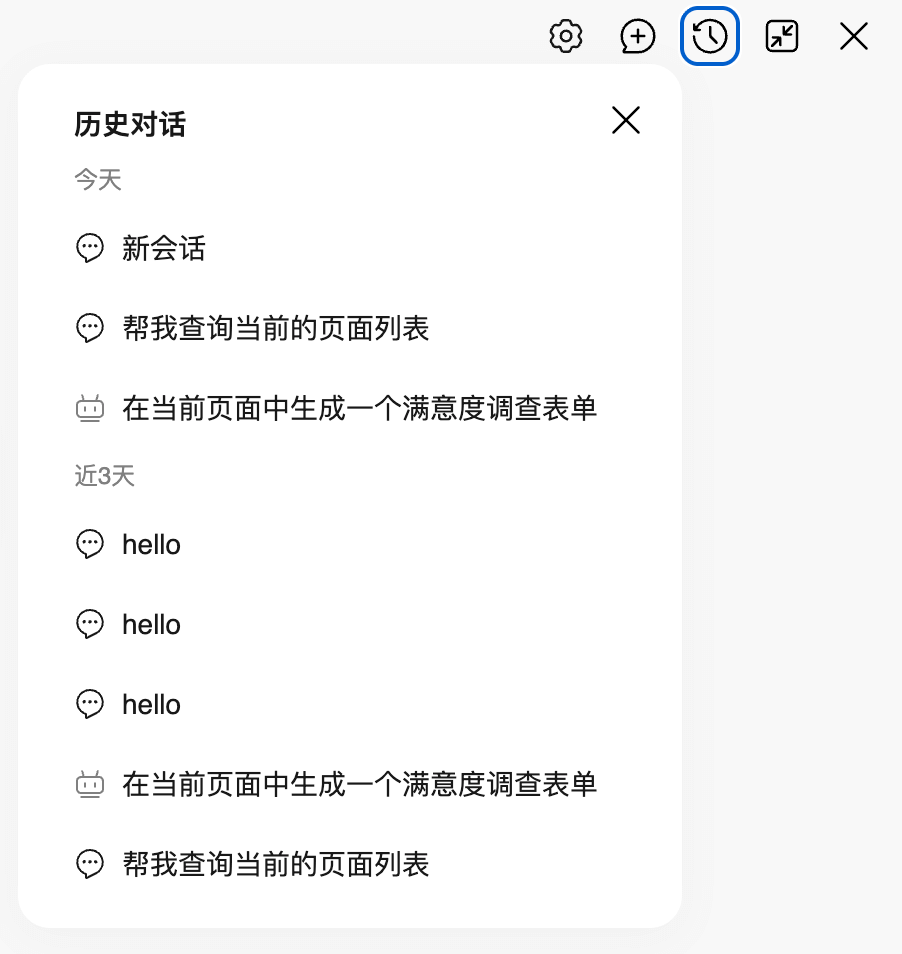902x954 pixels.
Task: Select the satisfaction survey conversation under 今天
Action: pyautogui.click(x=358, y=408)
